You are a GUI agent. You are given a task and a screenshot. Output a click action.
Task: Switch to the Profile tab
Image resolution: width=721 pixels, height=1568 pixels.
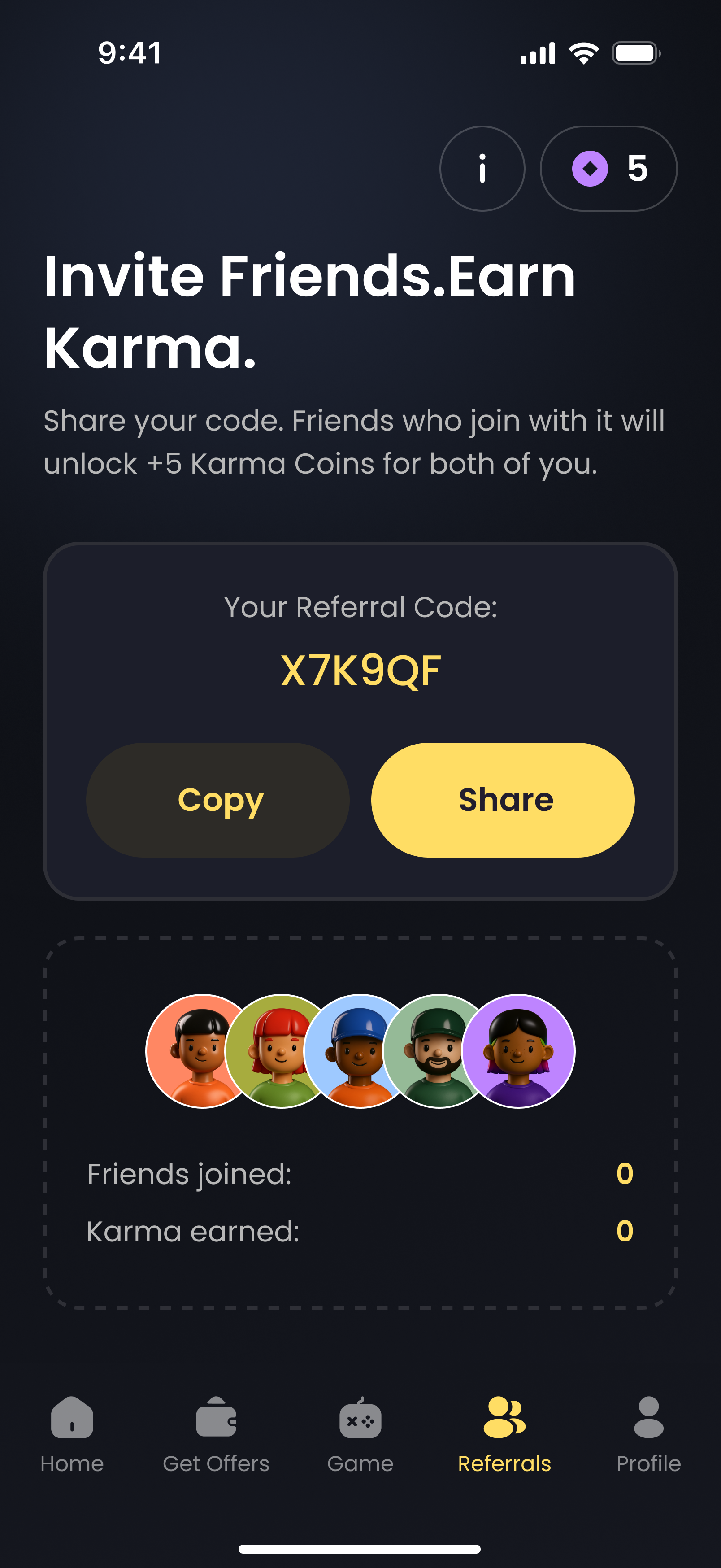point(648,1433)
